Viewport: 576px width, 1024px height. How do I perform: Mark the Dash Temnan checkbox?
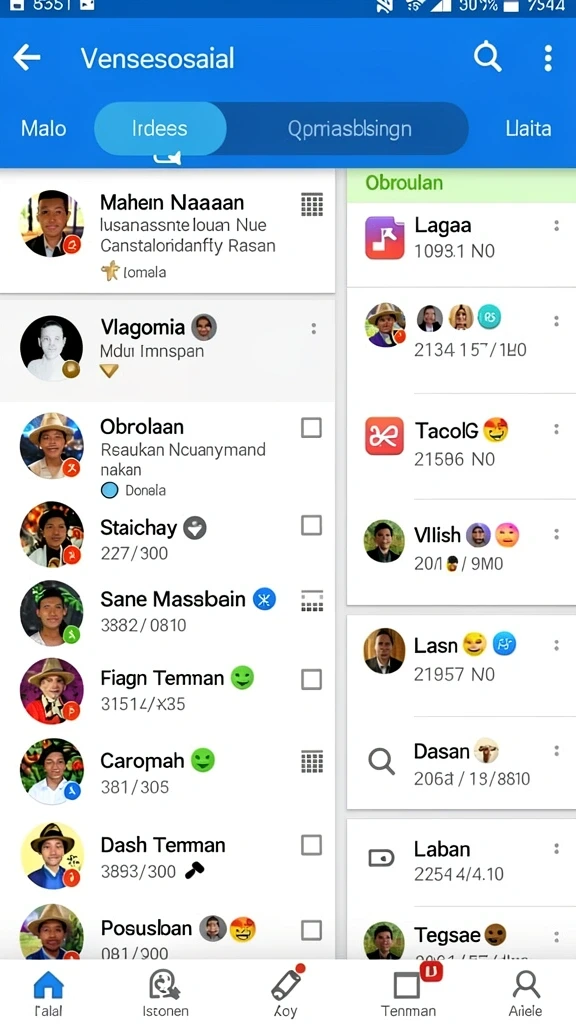pos(312,845)
